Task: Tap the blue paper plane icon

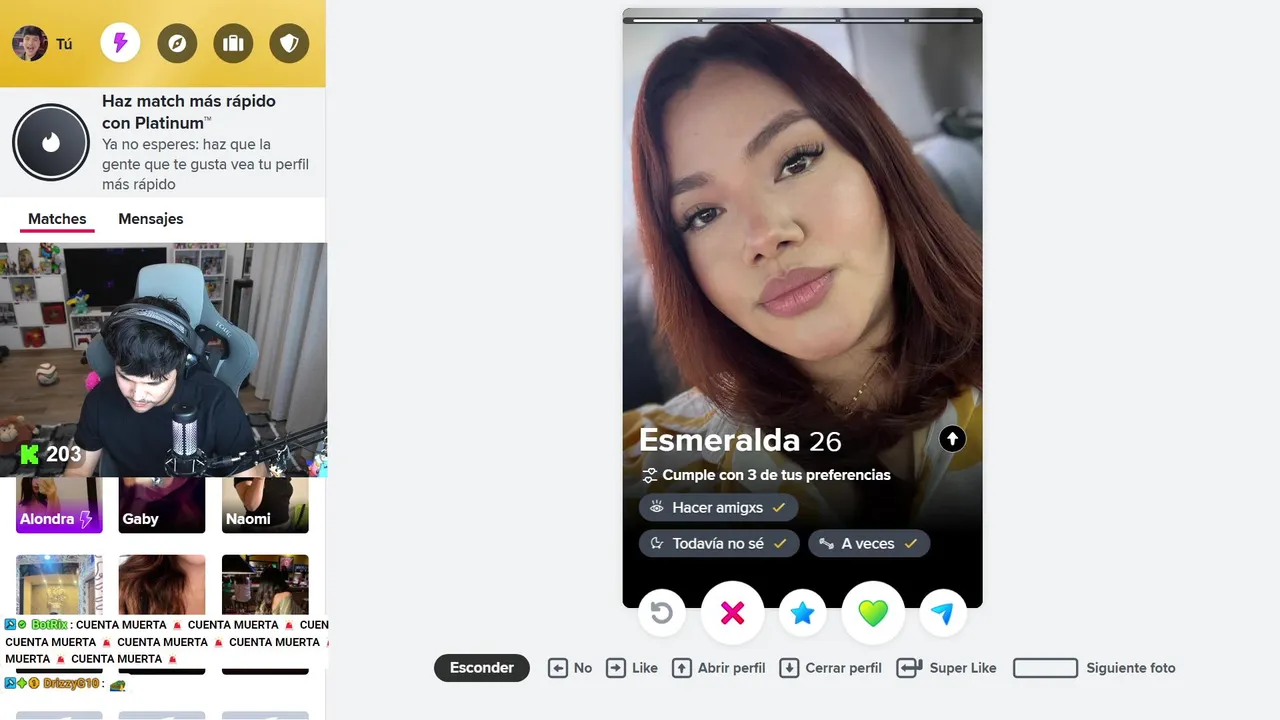Action: pos(942,613)
